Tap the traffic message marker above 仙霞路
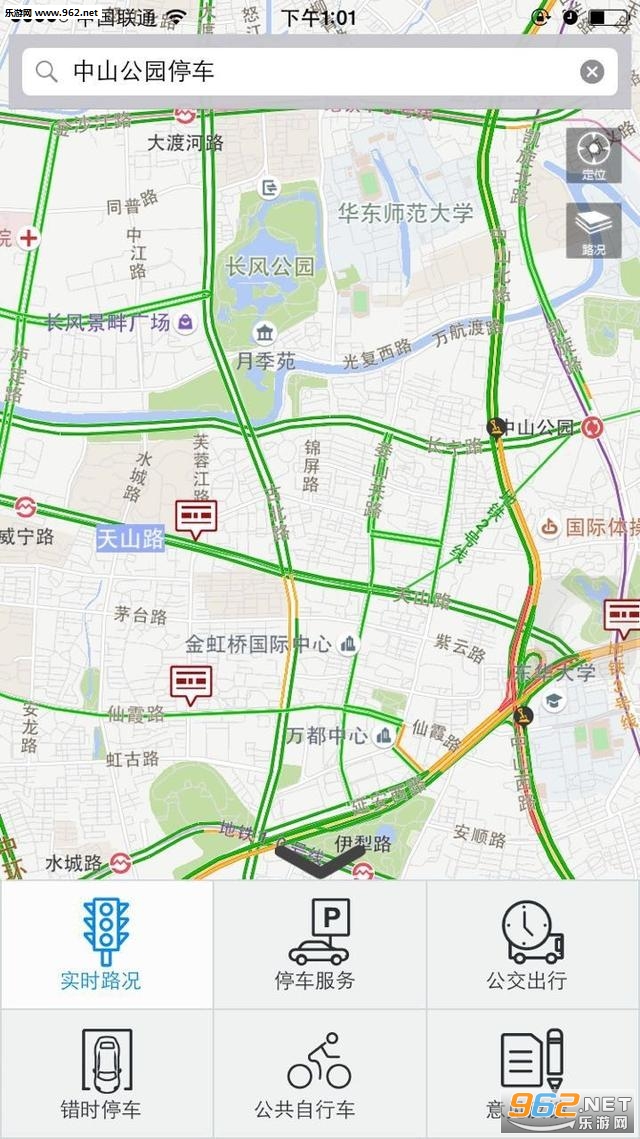This screenshot has height=1139, width=640. pos(191,685)
